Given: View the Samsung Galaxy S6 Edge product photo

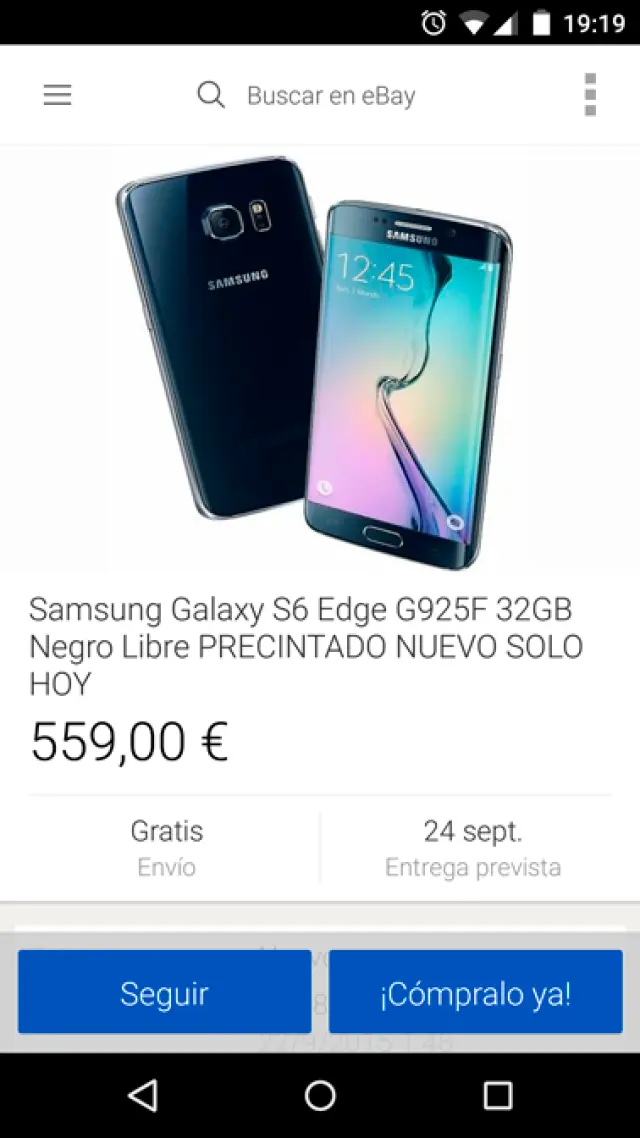Looking at the screenshot, I should pos(318,360).
